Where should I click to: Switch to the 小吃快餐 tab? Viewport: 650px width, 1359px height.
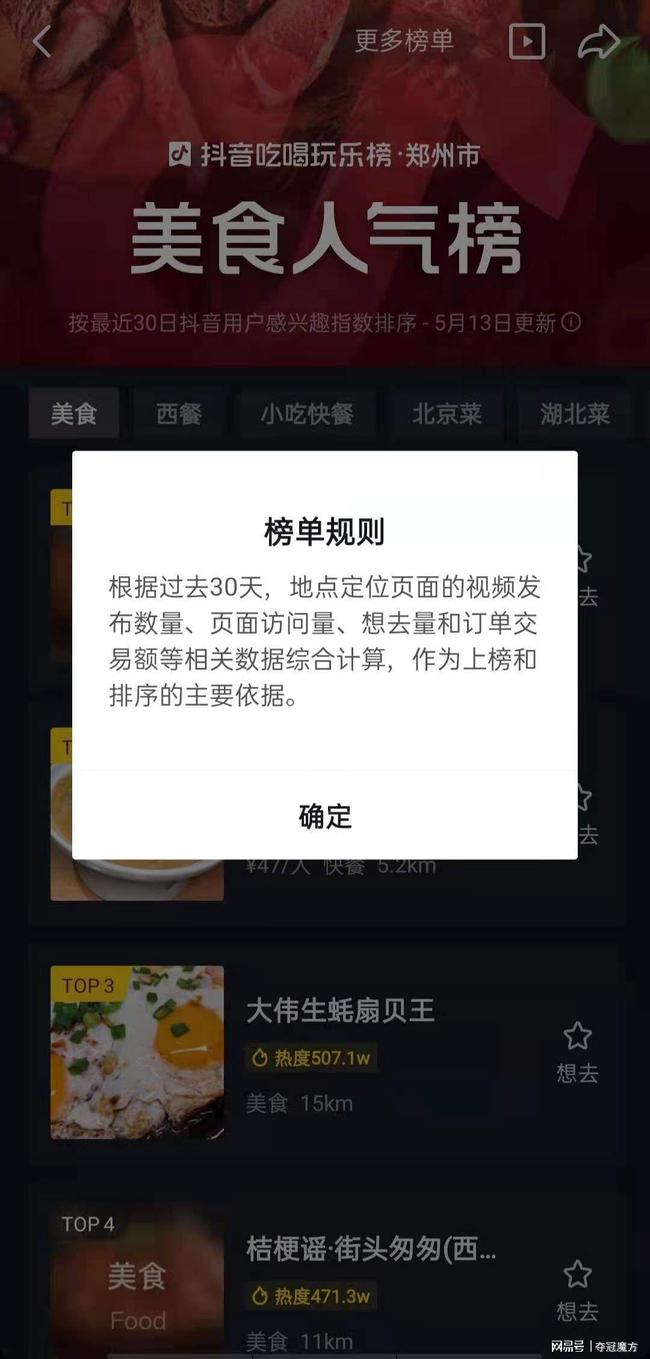click(x=307, y=414)
